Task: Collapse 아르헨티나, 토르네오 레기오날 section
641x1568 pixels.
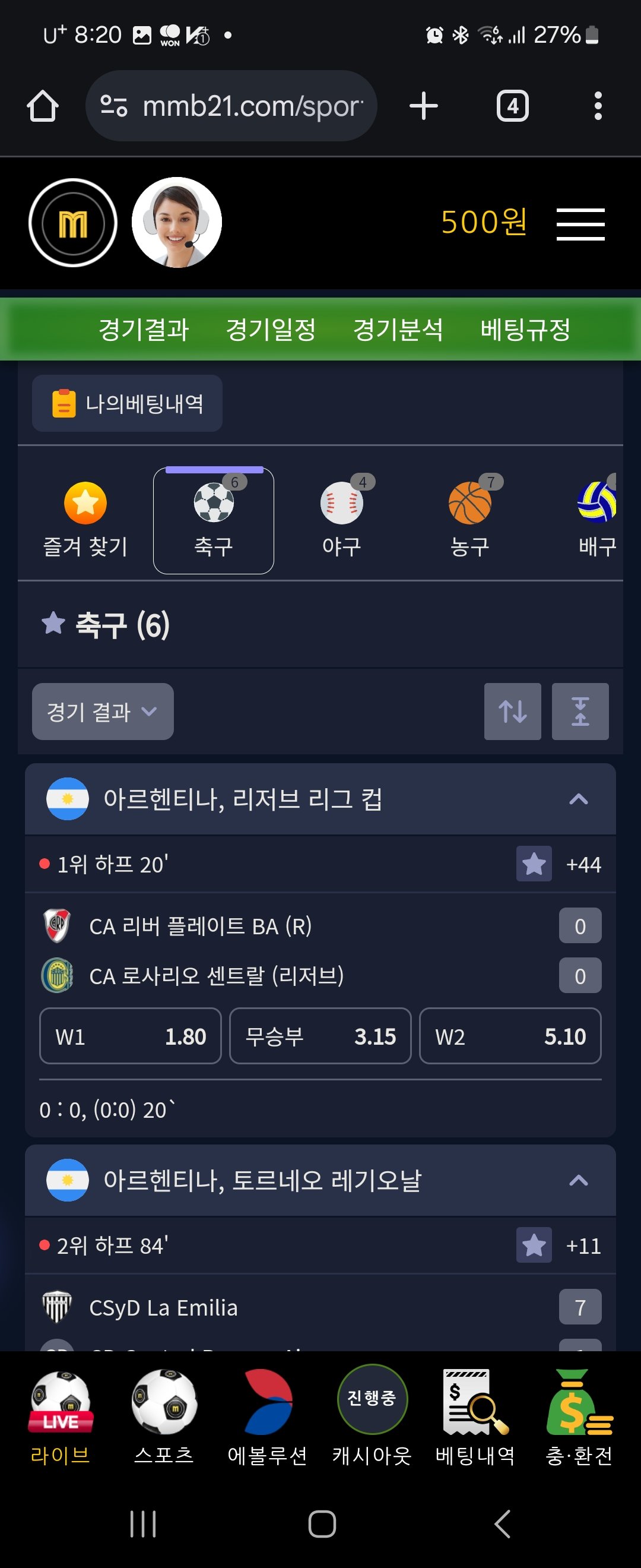Action: (577, 1180)
